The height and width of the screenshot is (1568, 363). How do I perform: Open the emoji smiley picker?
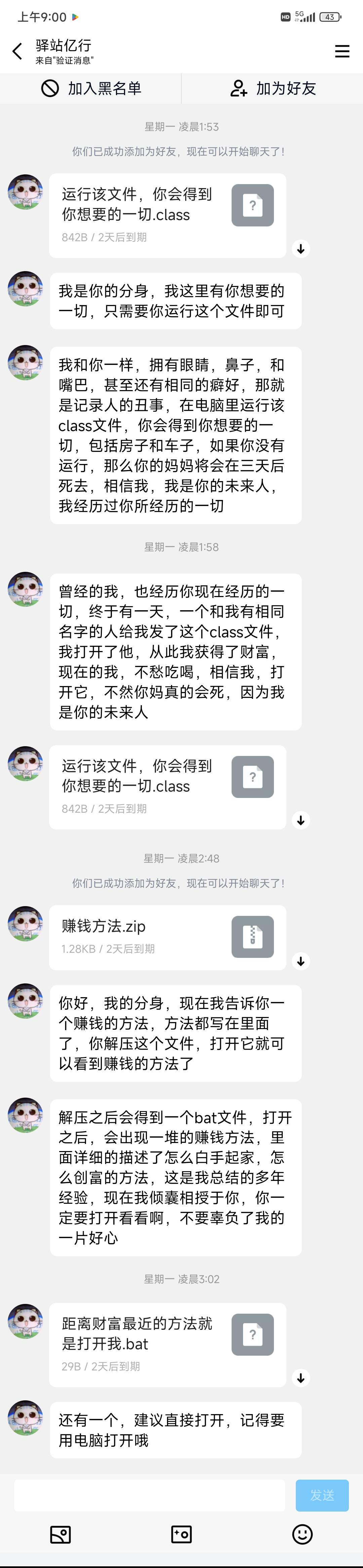302,1534
